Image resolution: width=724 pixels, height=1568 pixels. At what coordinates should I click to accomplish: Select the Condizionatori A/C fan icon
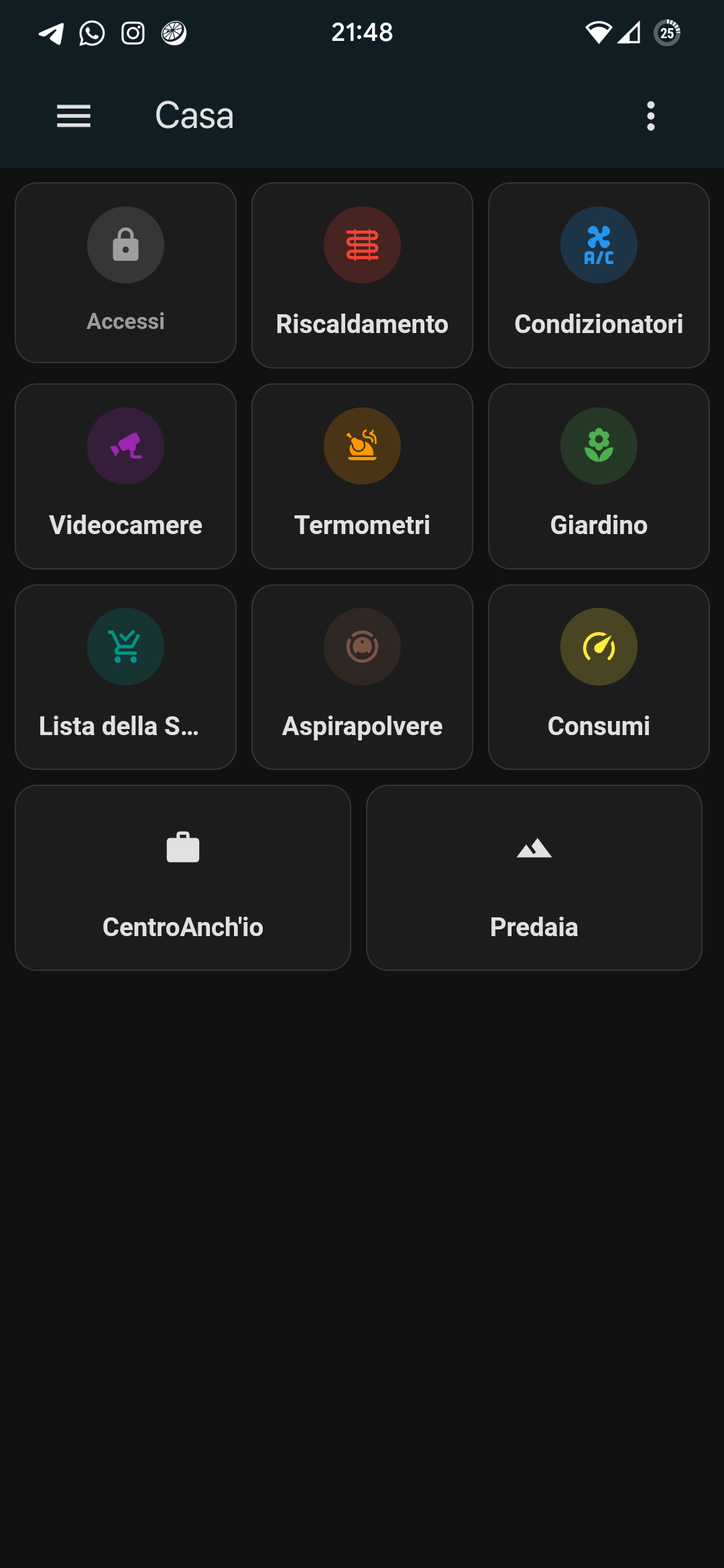599,245
